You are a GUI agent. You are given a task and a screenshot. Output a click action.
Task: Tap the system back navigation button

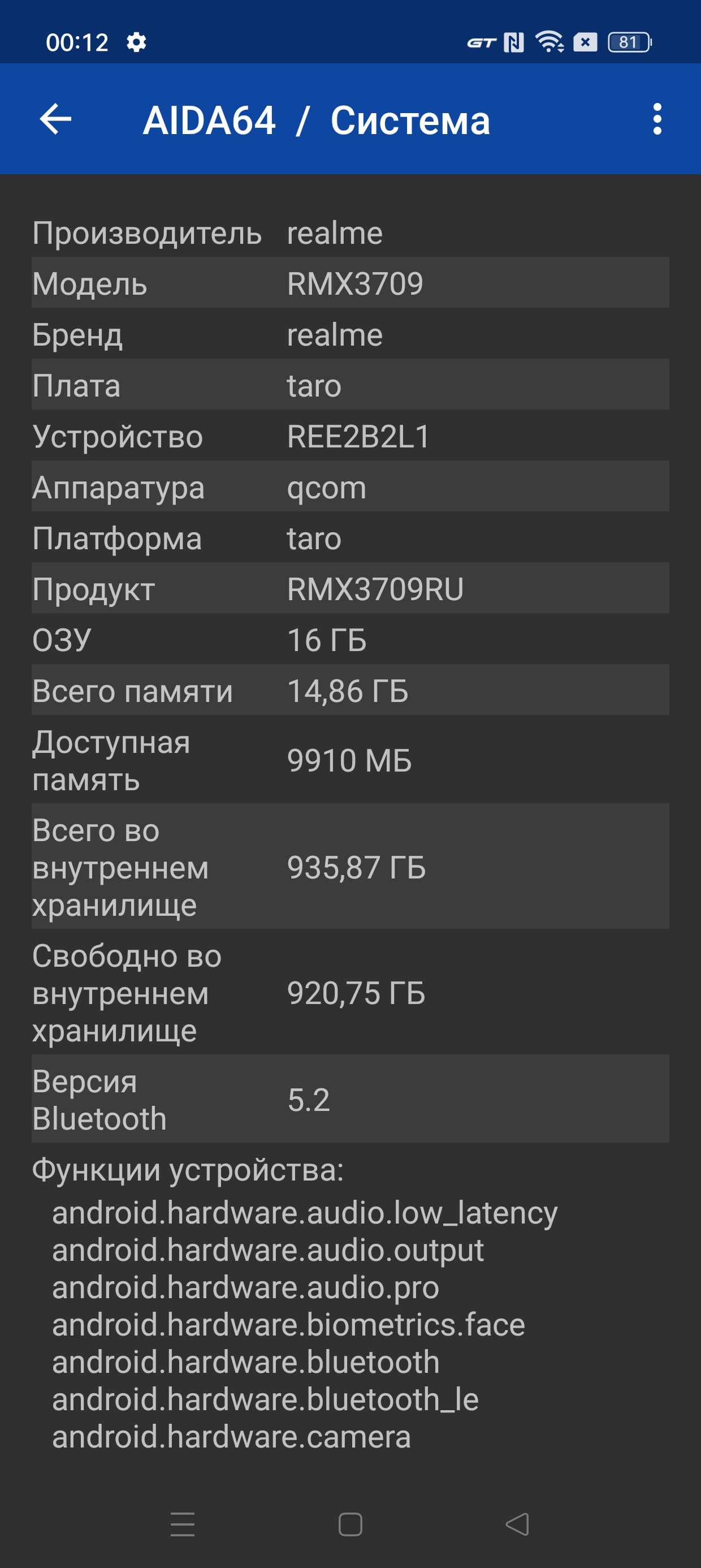point(517,1524)
